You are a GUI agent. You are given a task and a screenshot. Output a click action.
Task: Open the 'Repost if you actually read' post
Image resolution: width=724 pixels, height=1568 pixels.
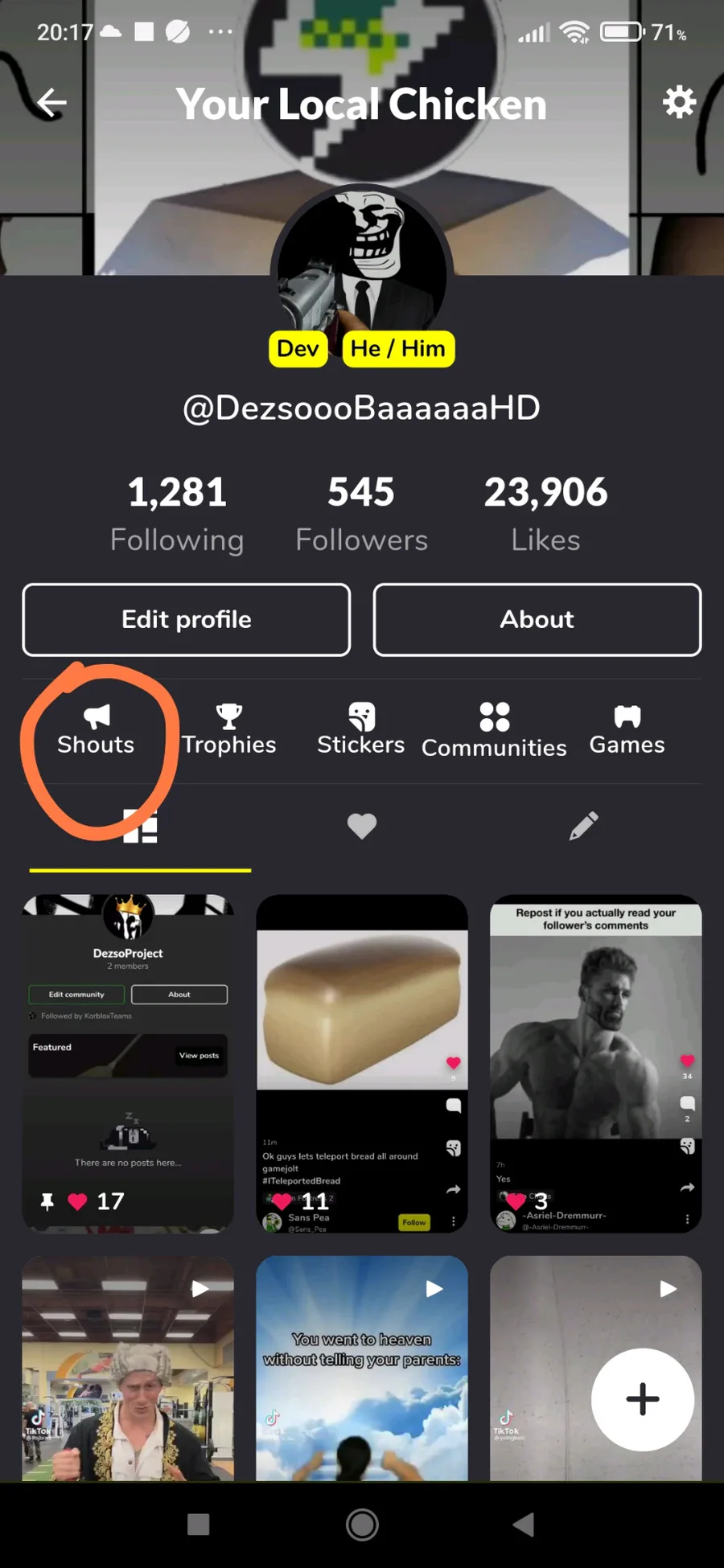tap(596, 1063)
